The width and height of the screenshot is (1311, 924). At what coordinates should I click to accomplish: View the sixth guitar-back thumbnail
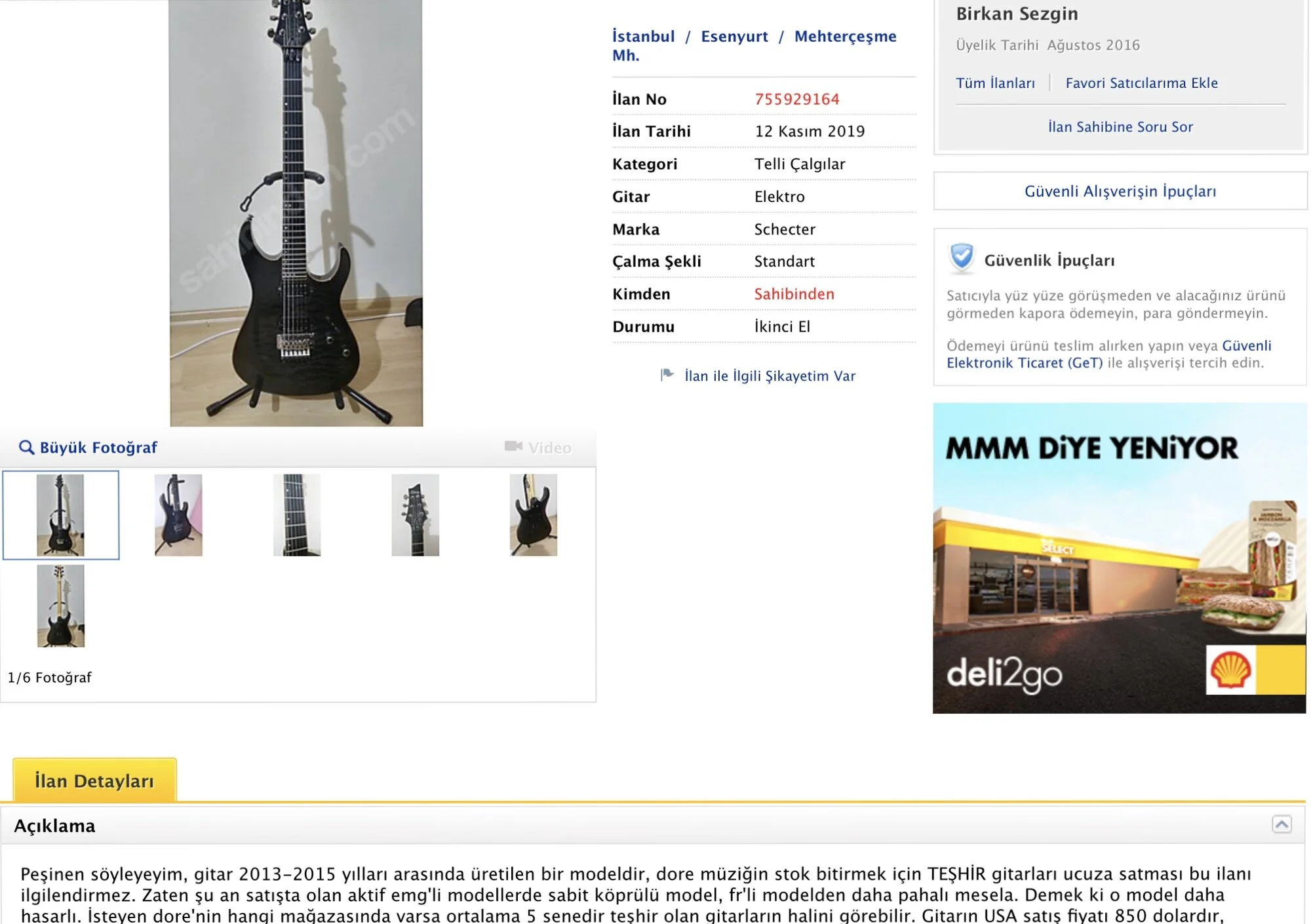60,606
